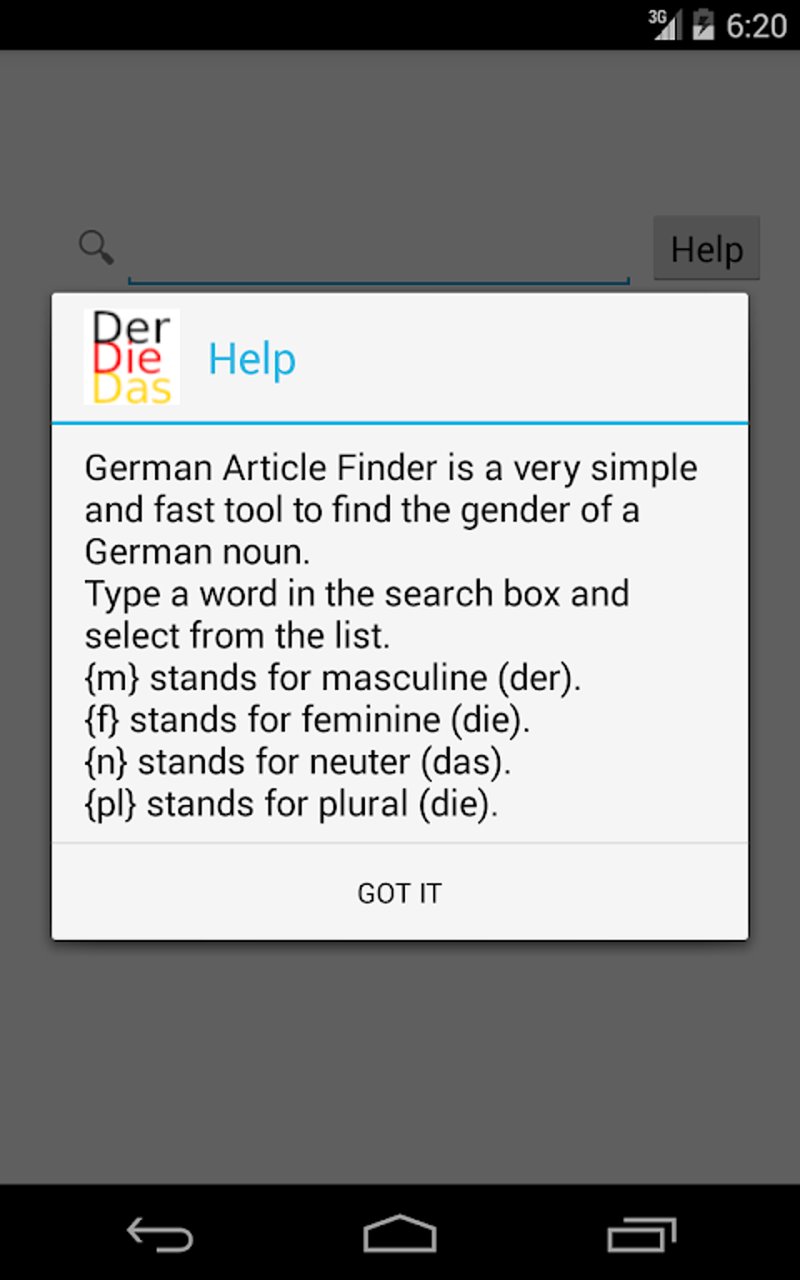The image size is (800, 1280).
Task: Go back using the system back button
Action: 160,1234
